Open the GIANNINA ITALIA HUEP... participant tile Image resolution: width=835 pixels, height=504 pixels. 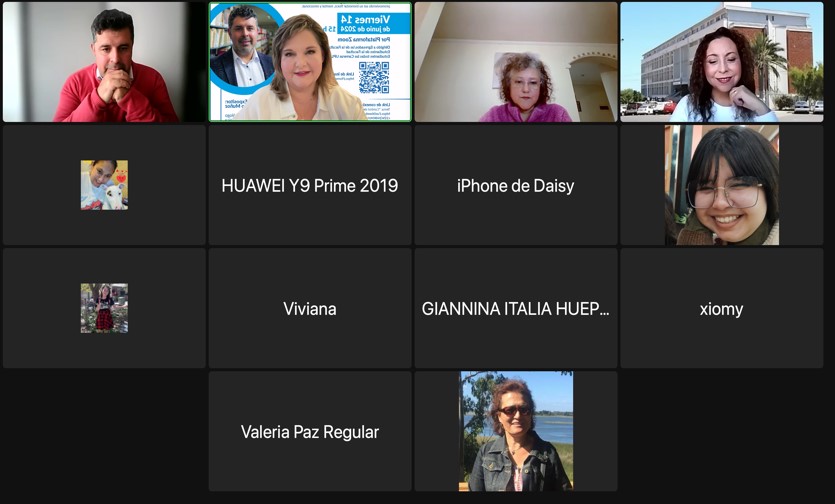[x=516, y=309]
